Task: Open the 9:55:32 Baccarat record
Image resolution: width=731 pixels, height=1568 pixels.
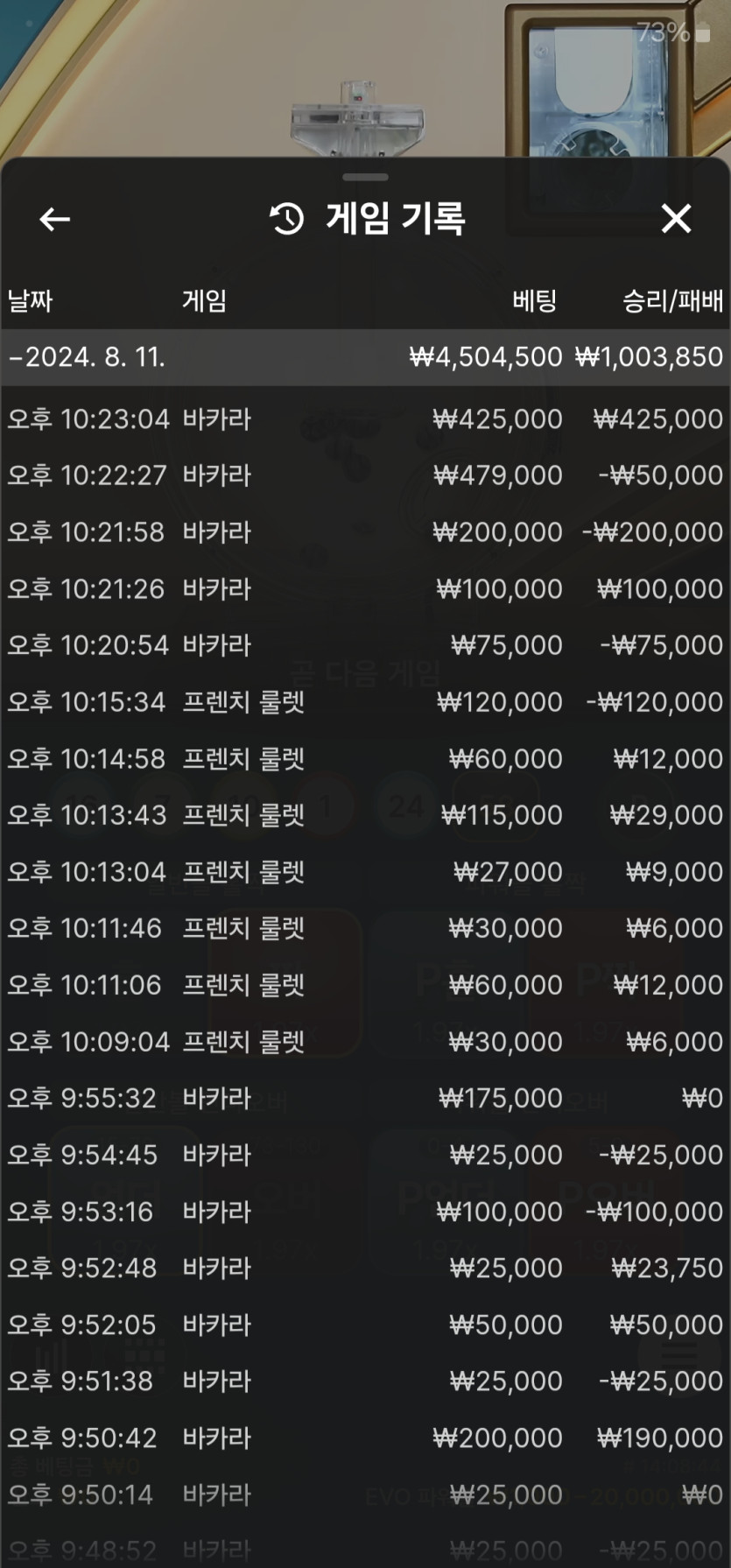Action: tap(365, 1098)
